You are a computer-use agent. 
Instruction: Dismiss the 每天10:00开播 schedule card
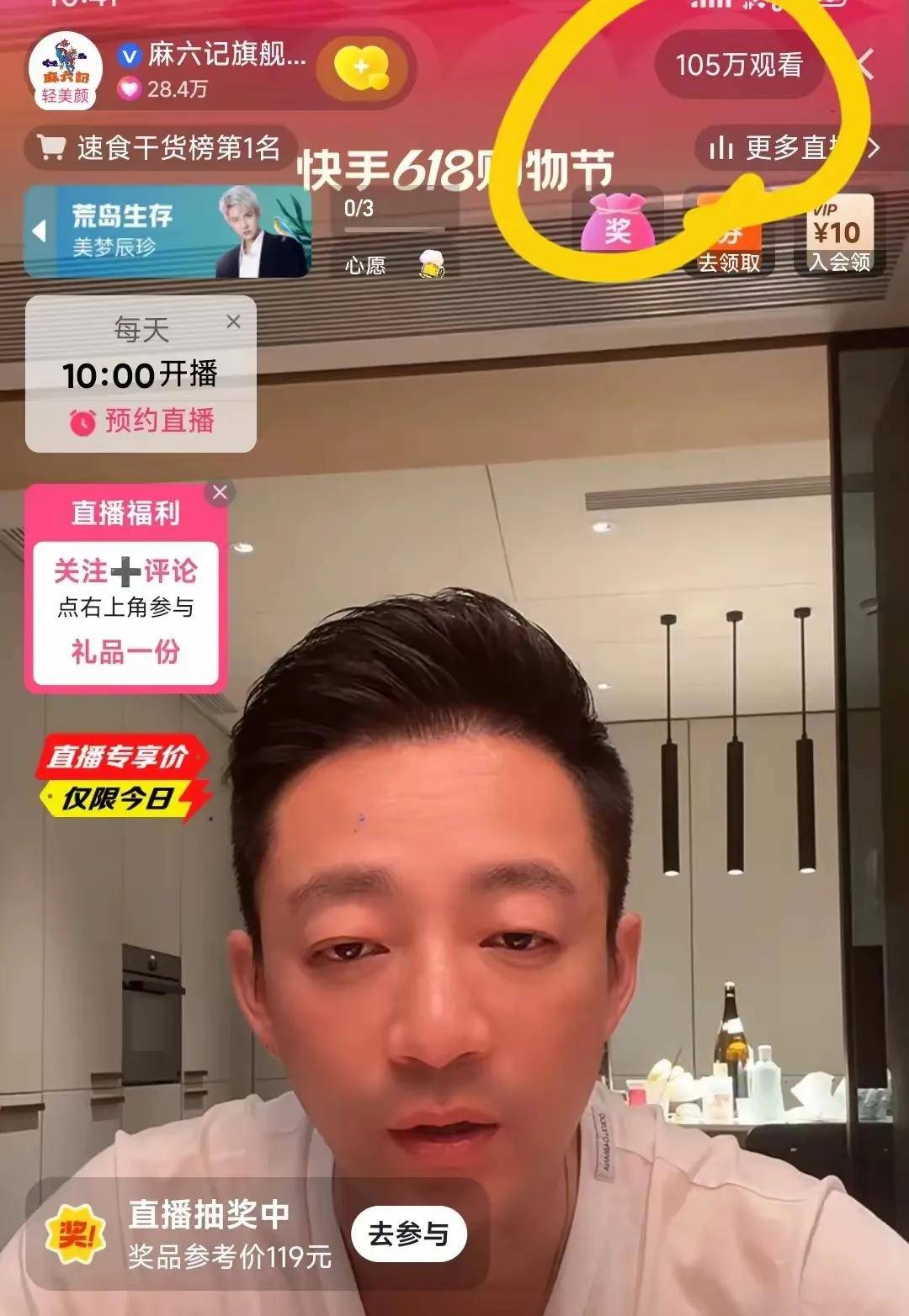coord(233,321)
